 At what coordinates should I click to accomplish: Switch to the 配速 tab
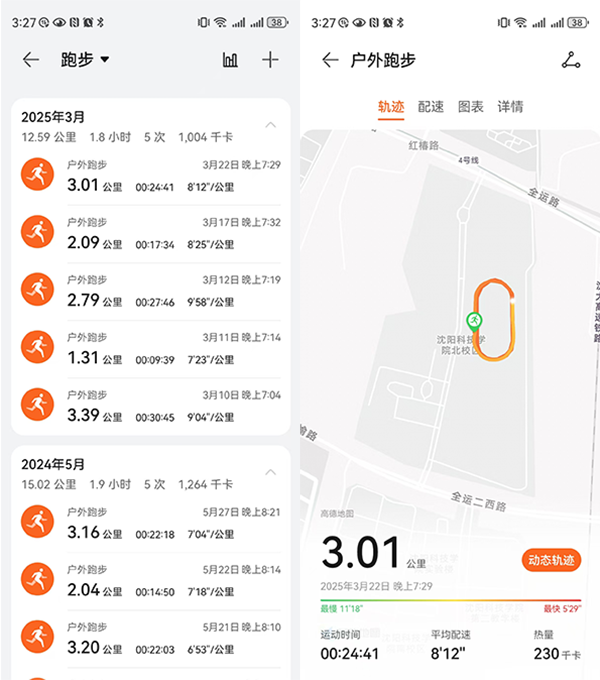point(431,107)
